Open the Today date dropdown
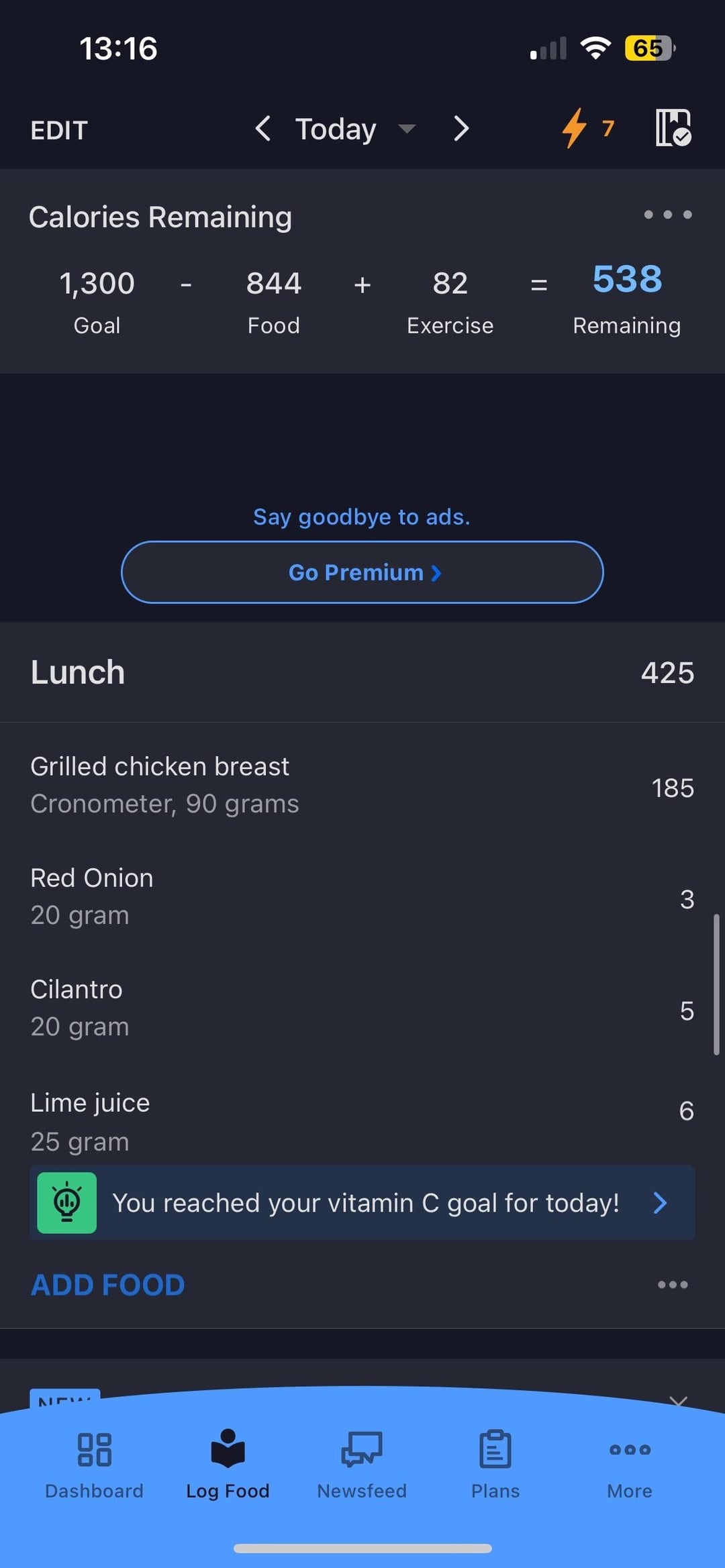The width and height of the screenshot is (725, 1568). (356, 128)
